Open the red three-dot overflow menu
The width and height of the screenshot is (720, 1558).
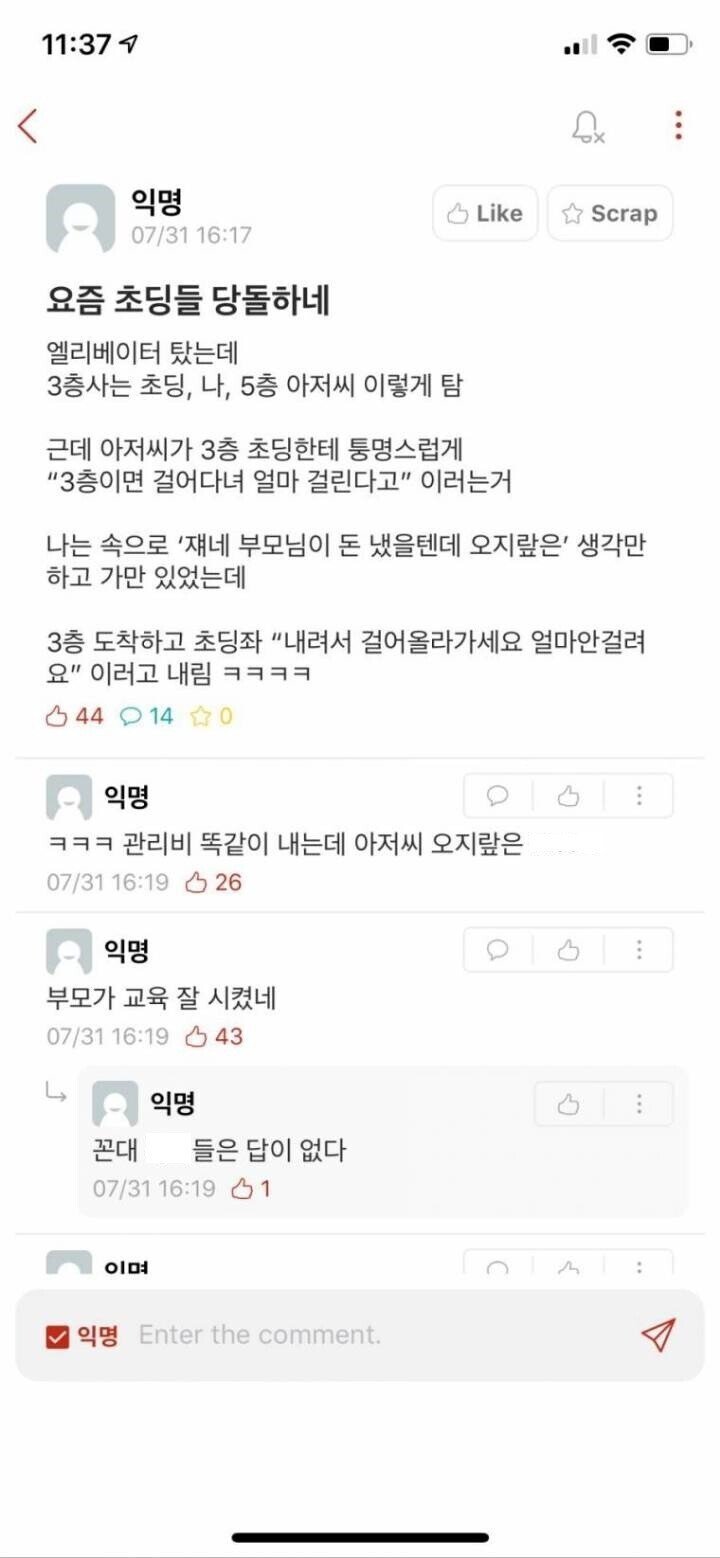[x=678, y=125]
